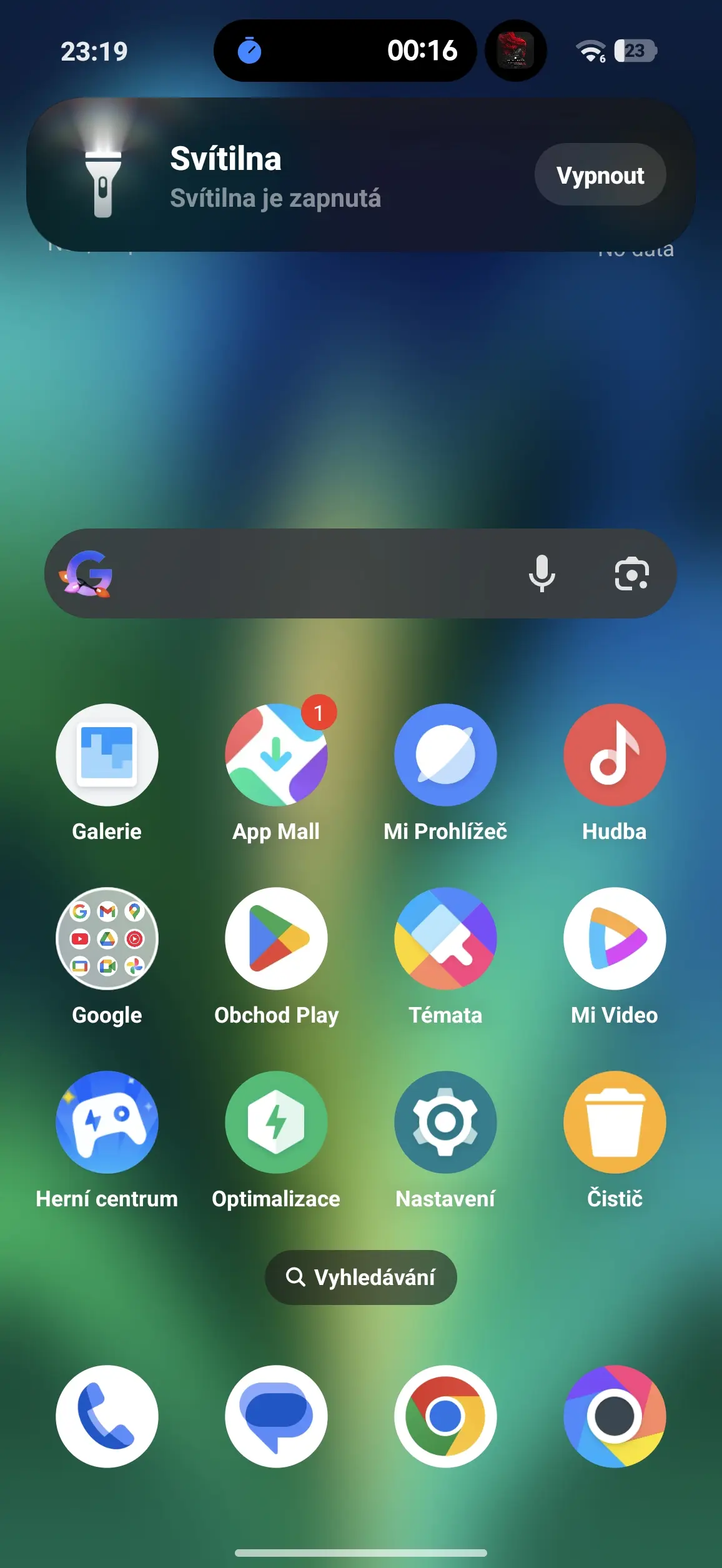Open the Hudba music app

pos(615,755)
